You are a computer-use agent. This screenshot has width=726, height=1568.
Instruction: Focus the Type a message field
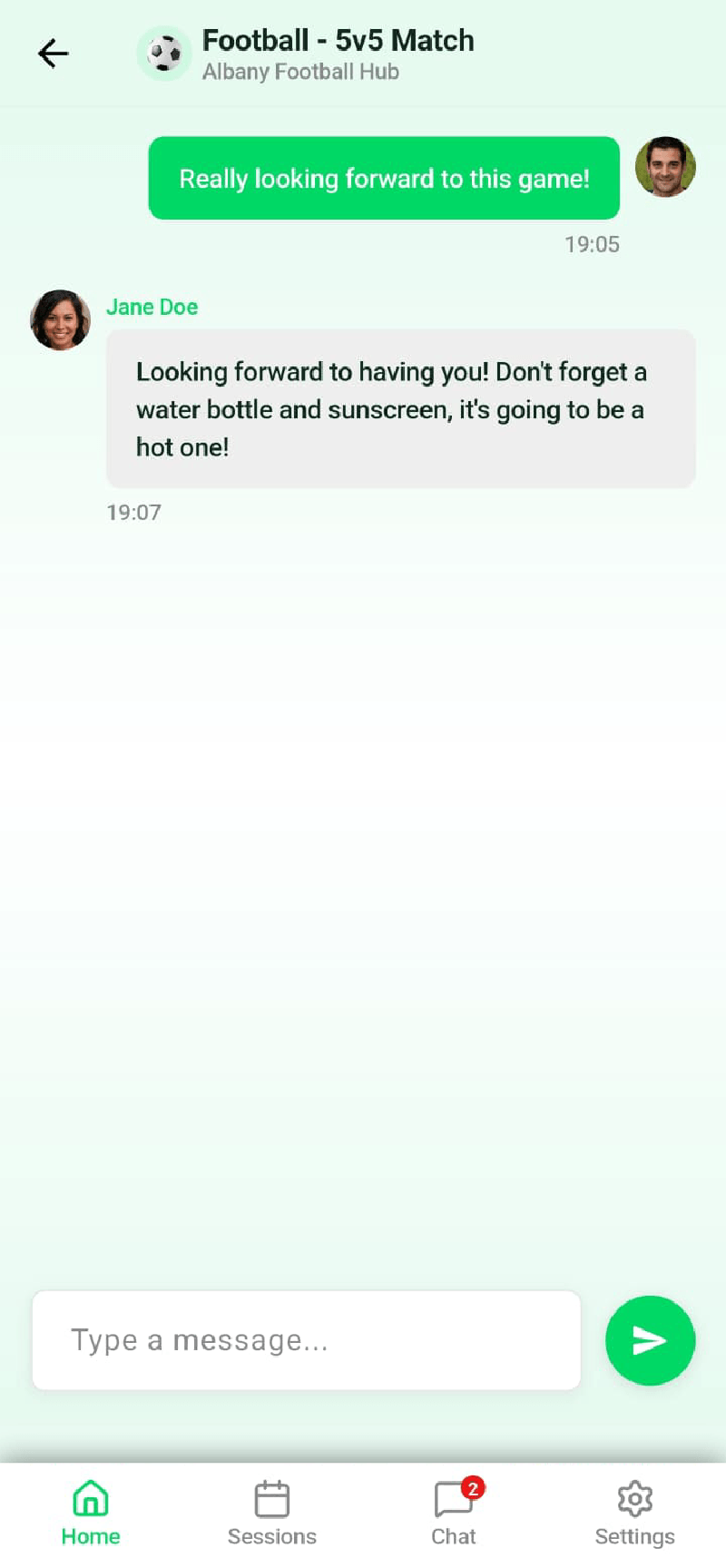(306, 1340)
